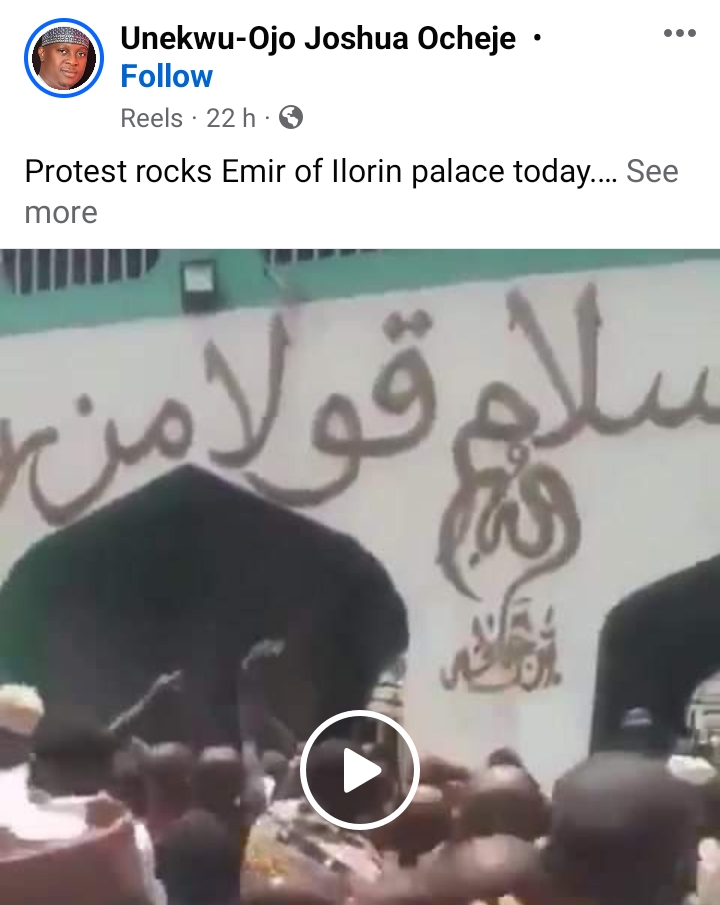Expand caption with See more
The image size is (720, 905).
[x=651, y=172]
